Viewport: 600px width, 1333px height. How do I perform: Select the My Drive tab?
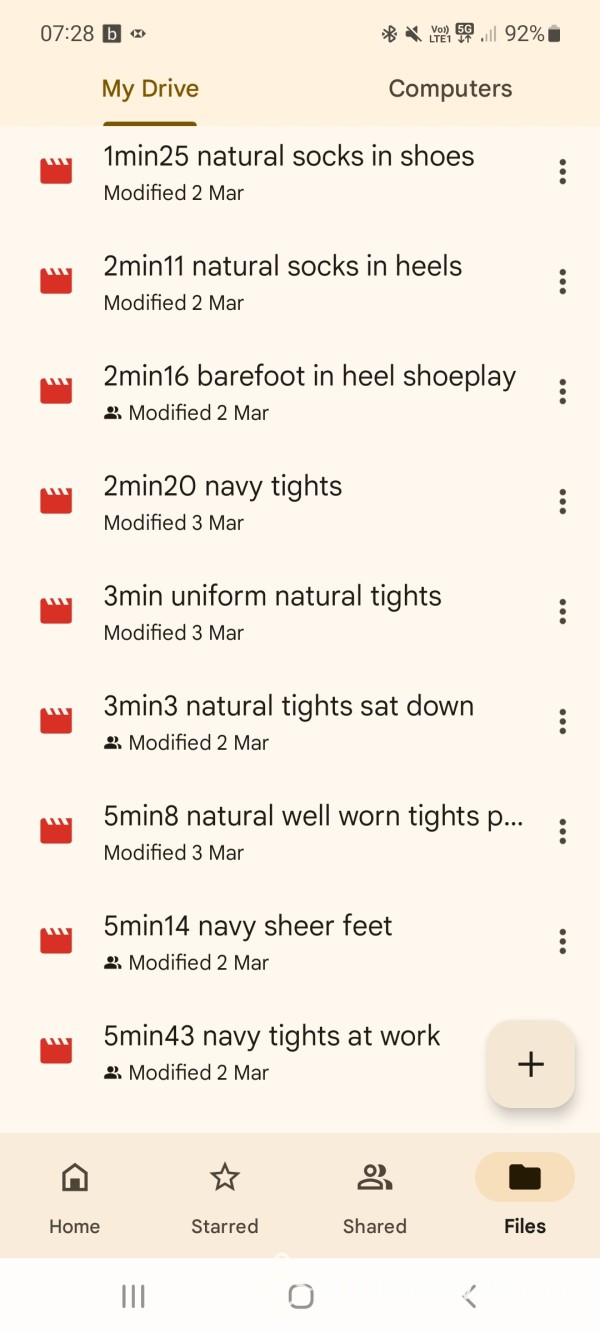(150, 89)
